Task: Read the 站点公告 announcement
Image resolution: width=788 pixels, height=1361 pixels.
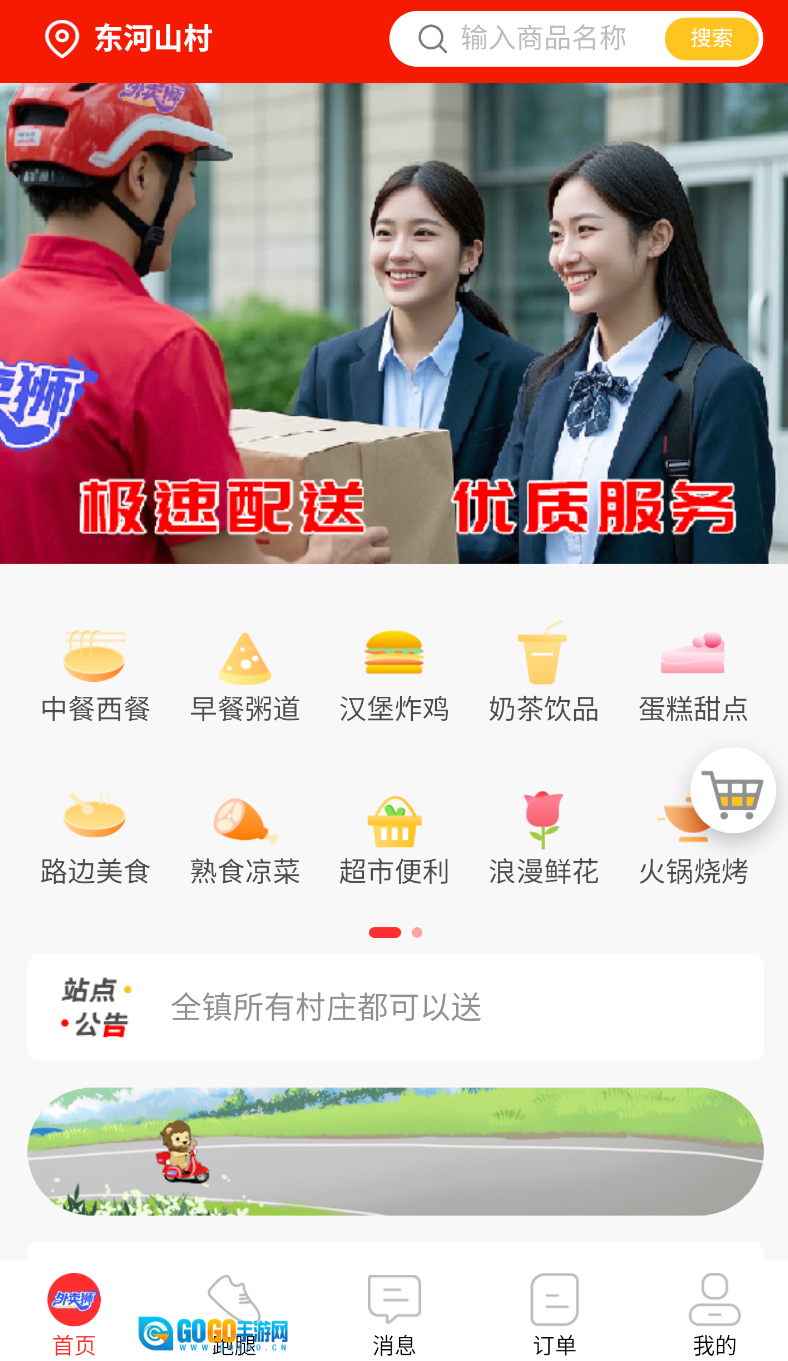Action: pyautogui.click(x=395, y=1007)
